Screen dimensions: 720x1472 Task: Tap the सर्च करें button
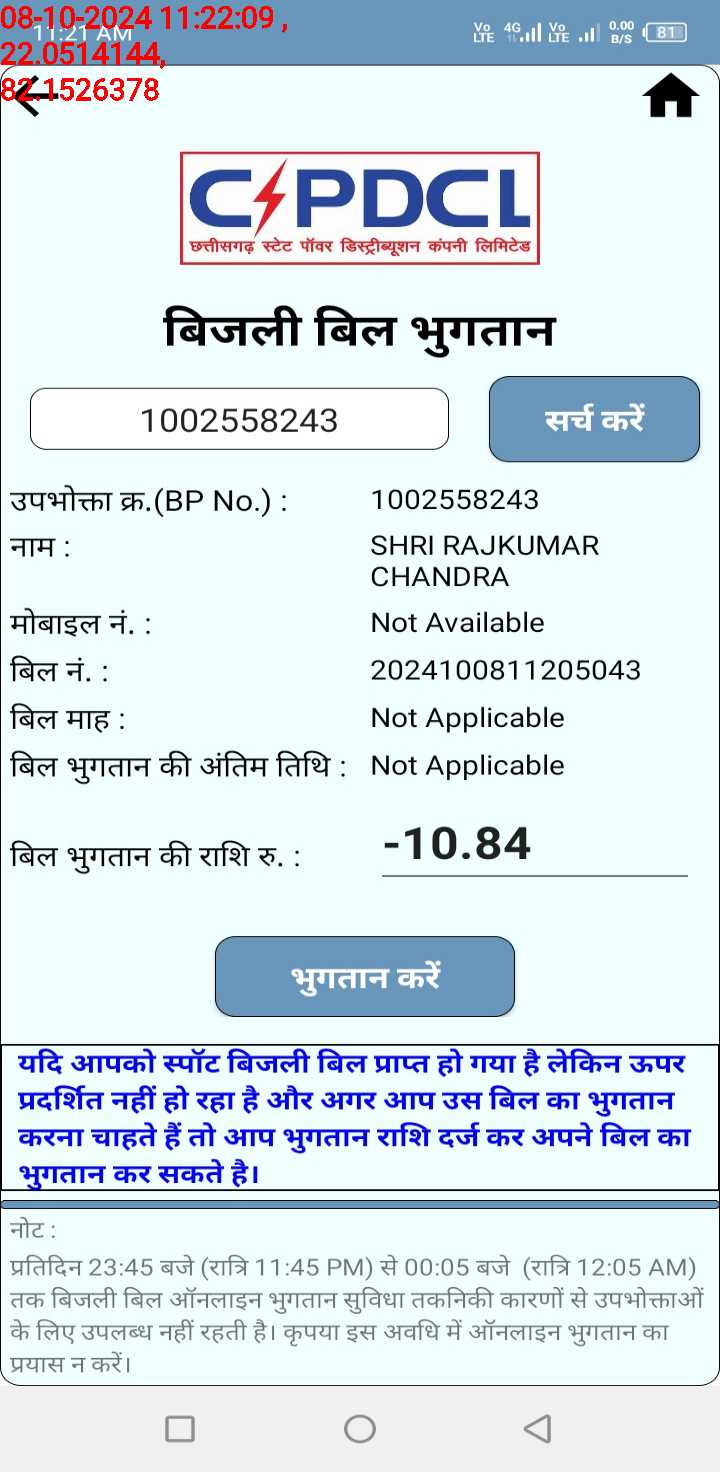point(594,419)
